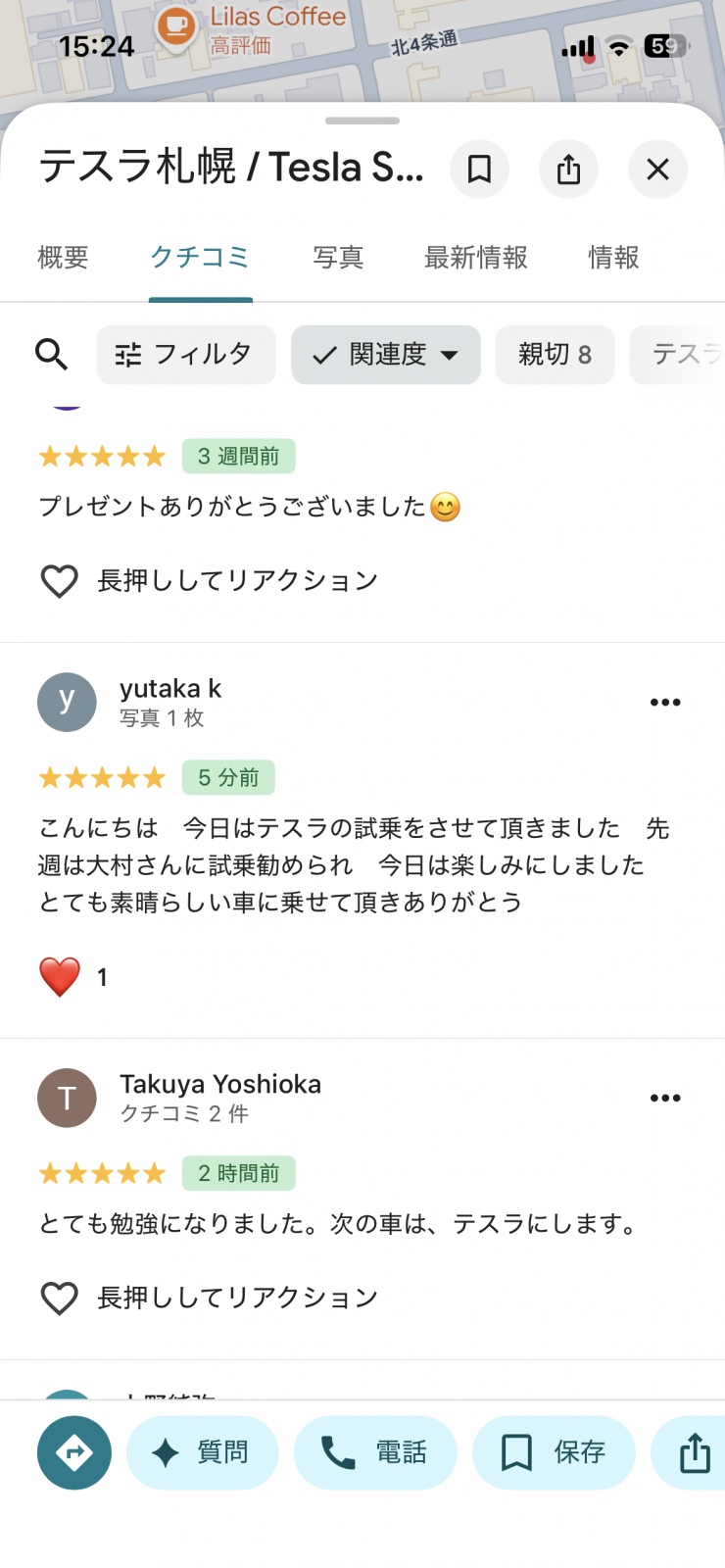The image size is (725, 1568).
Task: Tap the share icon in the bottom bar
Action: [x=694, y=1453]
